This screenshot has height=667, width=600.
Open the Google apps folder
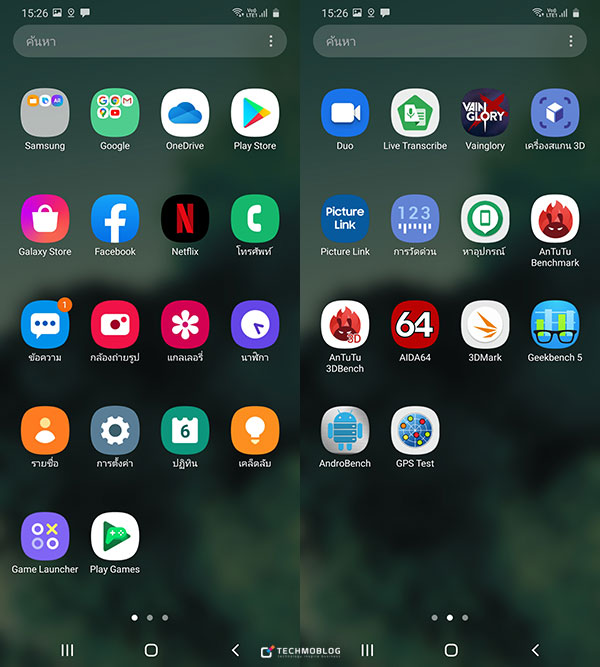tap(115, 113)
